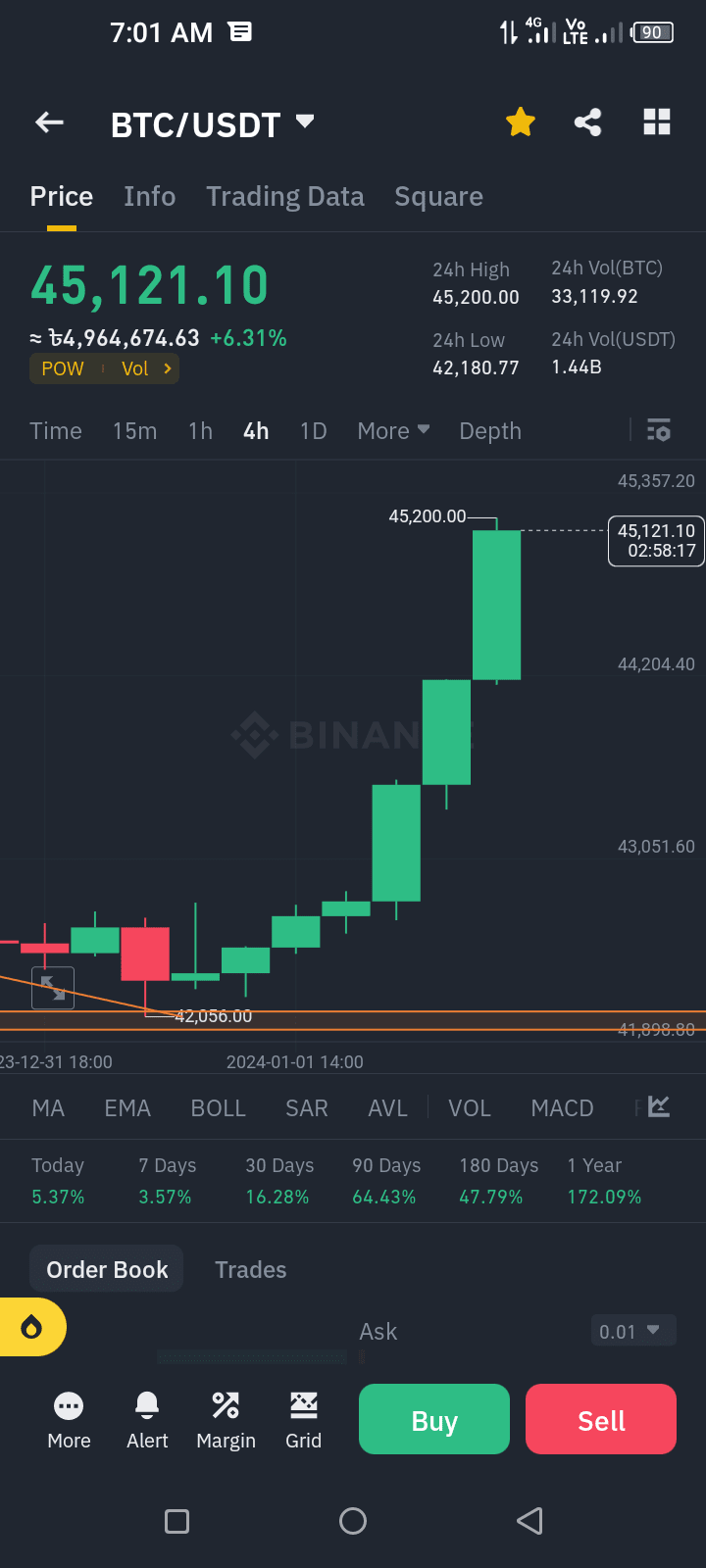The height and width of the screenshot is (1568, 706).
Task: Expand the chart to fullscreen
Action: tap(53, 988)
